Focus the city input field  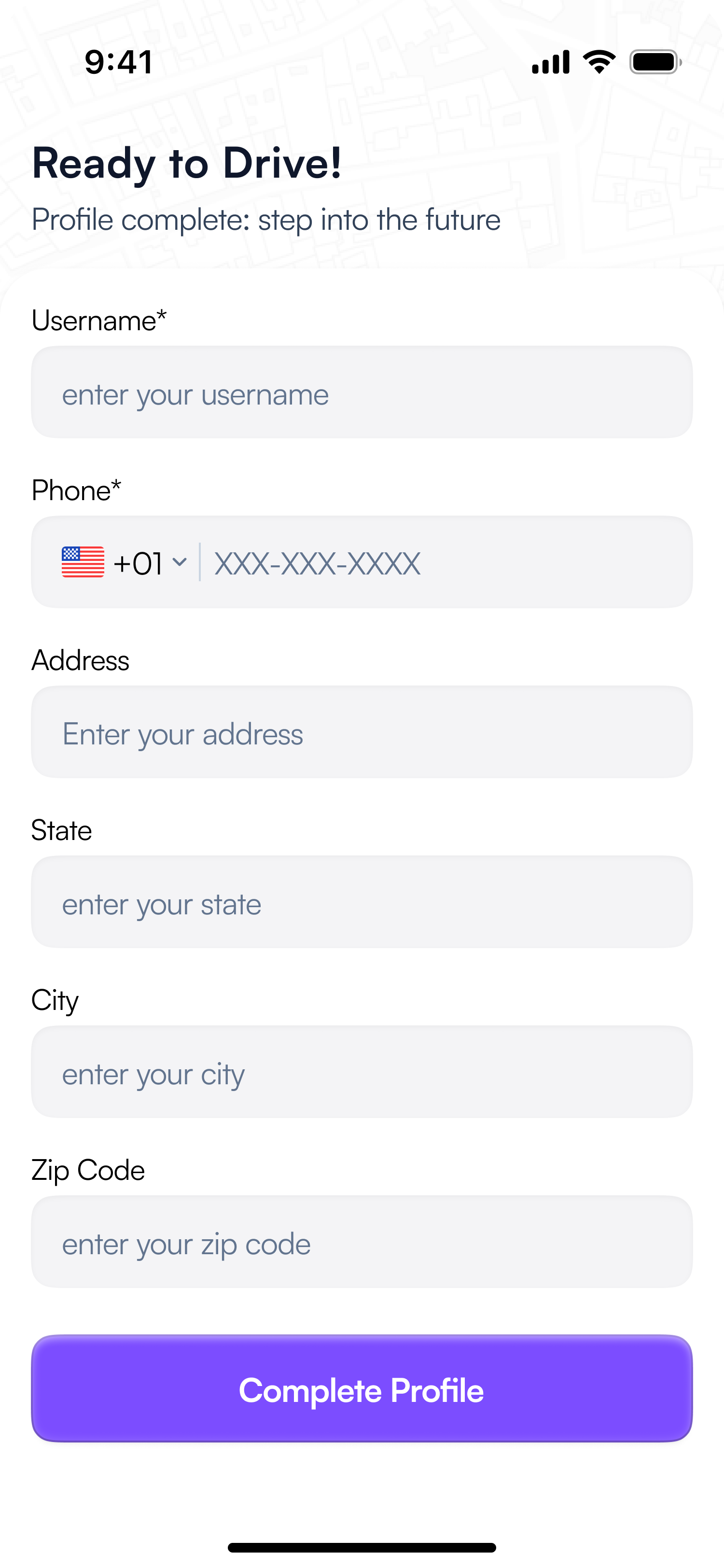pyautogui.click(x=362, y=1072)
